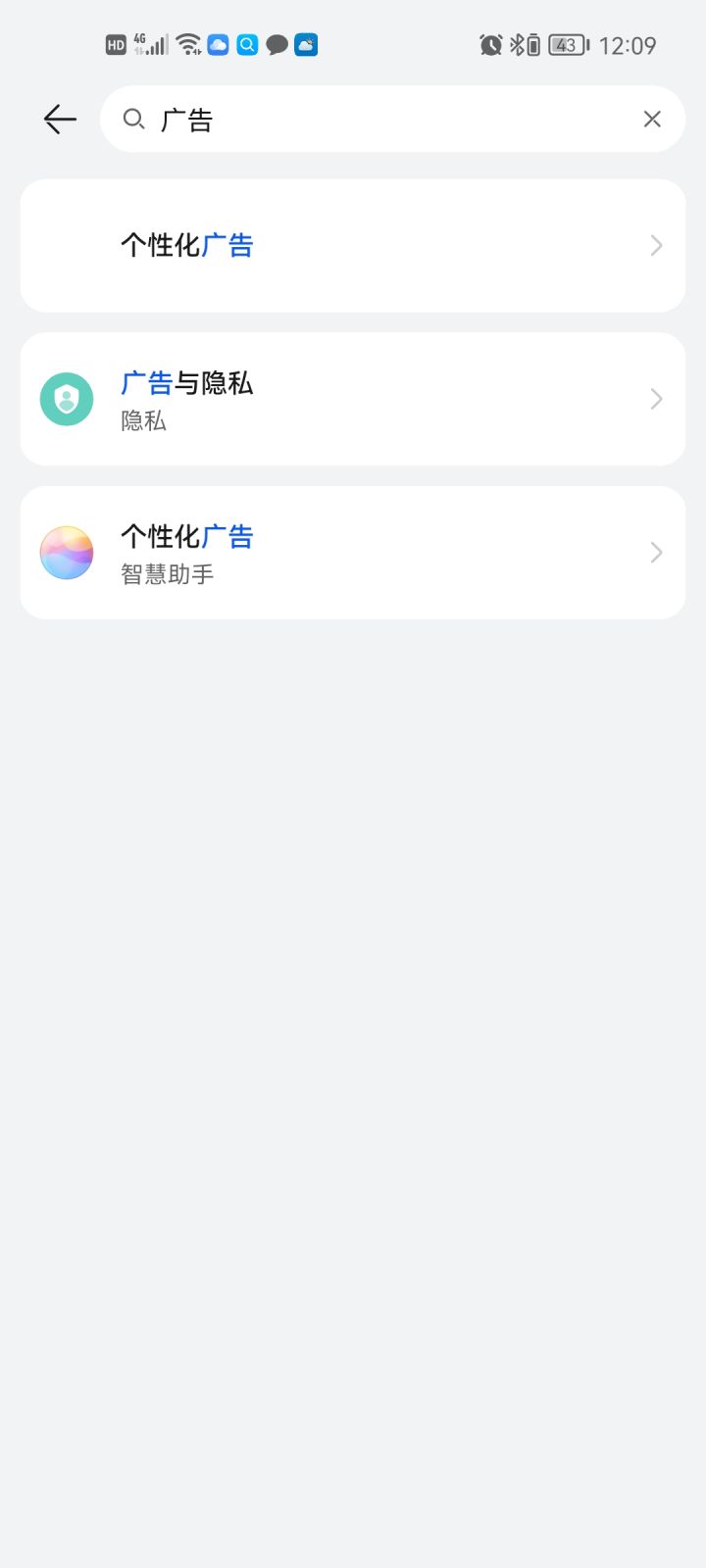Viewport: 706px width, 1568px height.
Task: Tap the messages chat bubble icon in status bar
Action: 277,44
